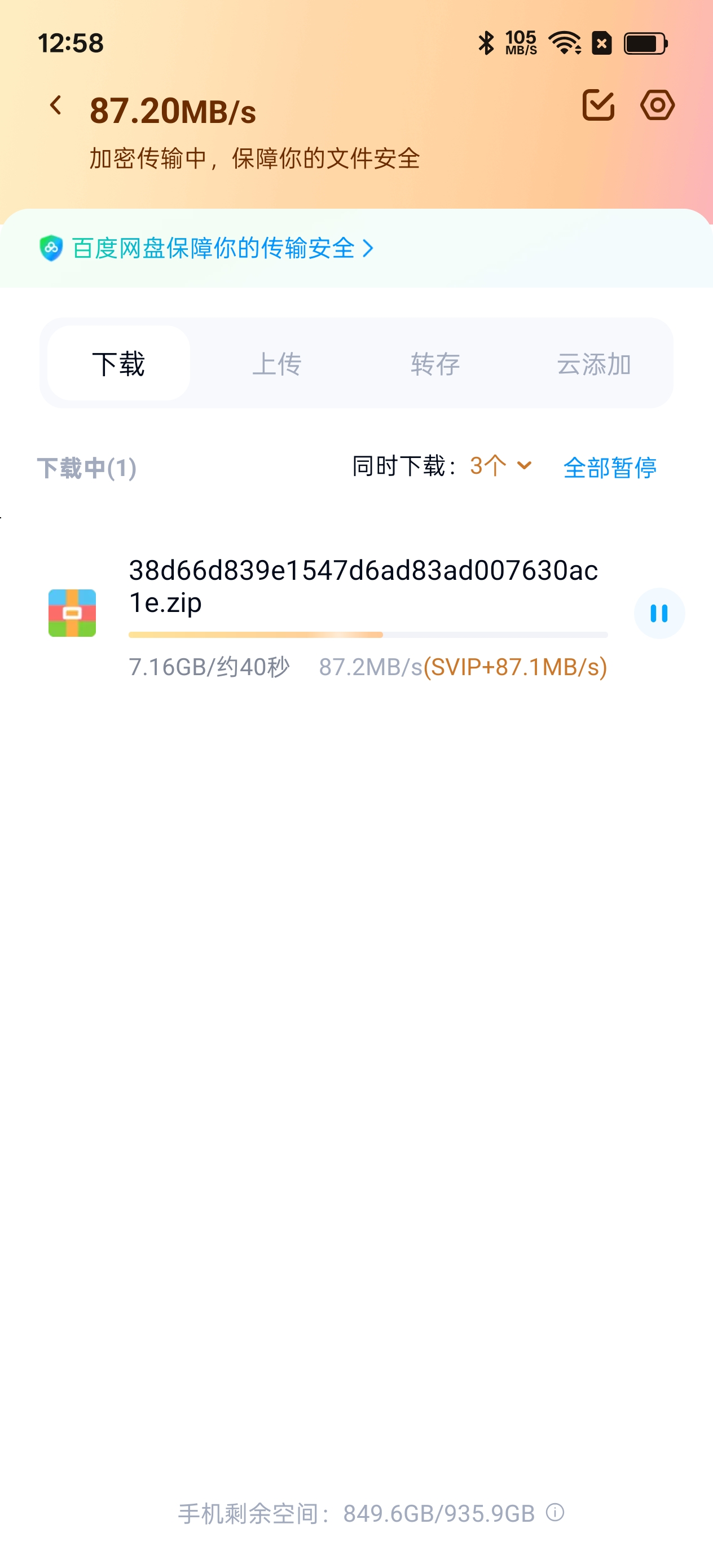
Task: Tap the info icon beside 手机剩余空间
Action: [x=555, y=1513]
